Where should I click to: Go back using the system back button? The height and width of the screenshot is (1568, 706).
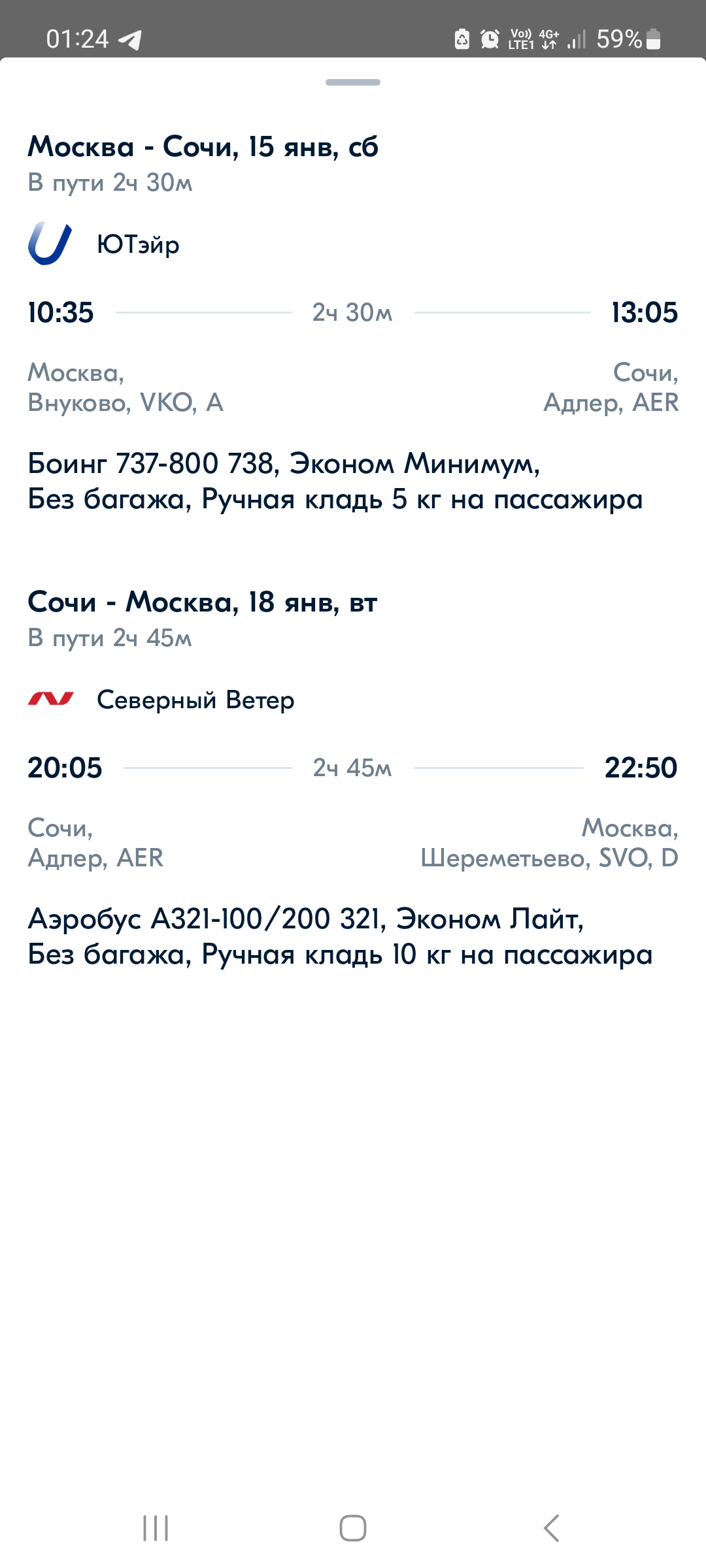[x=551, y=1528]
